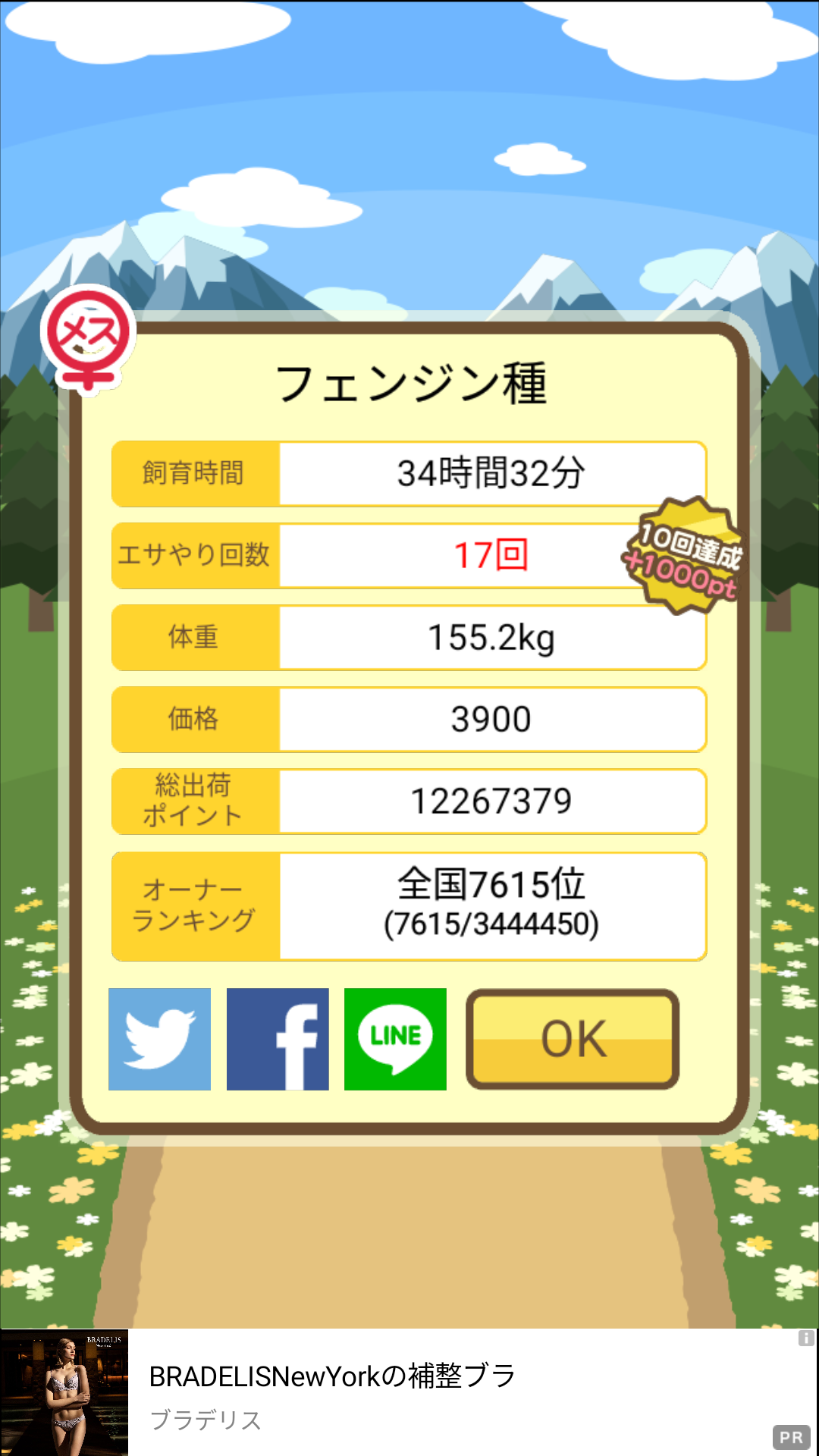Tap the ad info icon

pyautogui.click(x=806, y=1338)
